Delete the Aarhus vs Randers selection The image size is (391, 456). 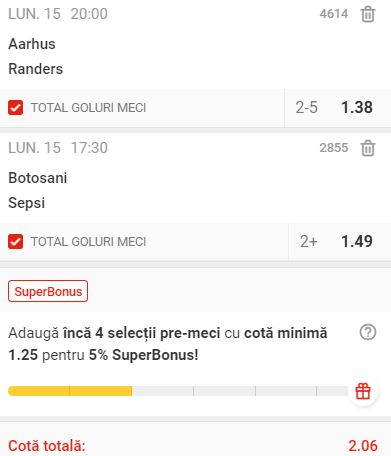pos(368,14)
